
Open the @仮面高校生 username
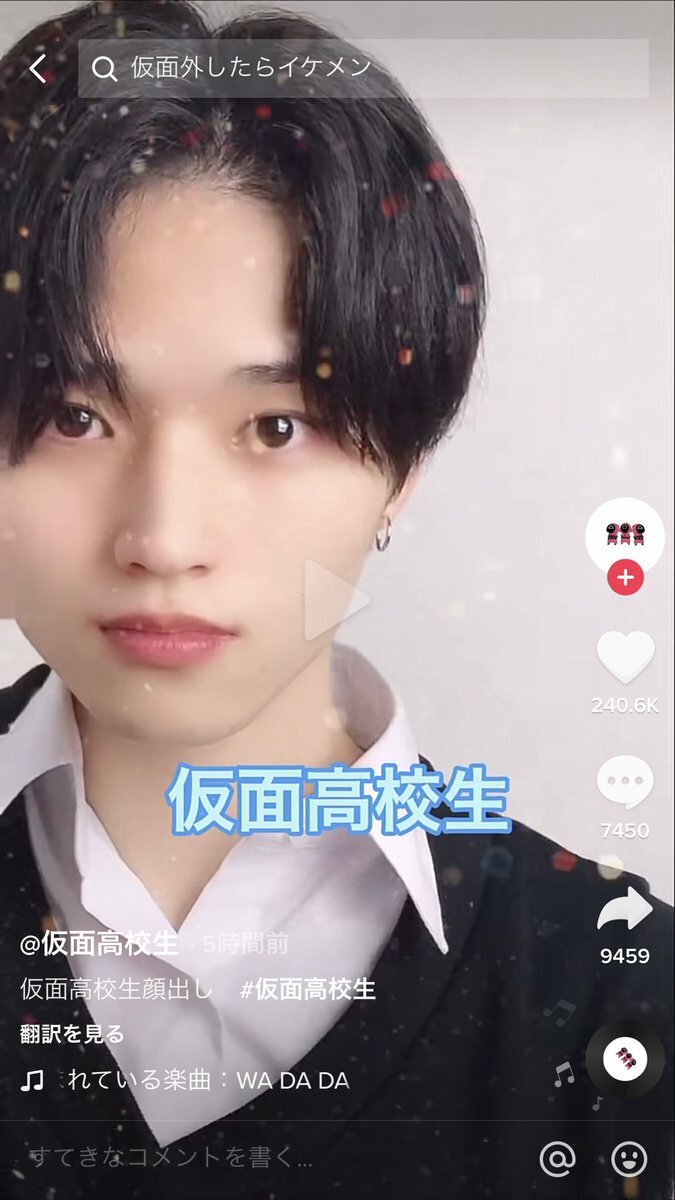(99, 942)
